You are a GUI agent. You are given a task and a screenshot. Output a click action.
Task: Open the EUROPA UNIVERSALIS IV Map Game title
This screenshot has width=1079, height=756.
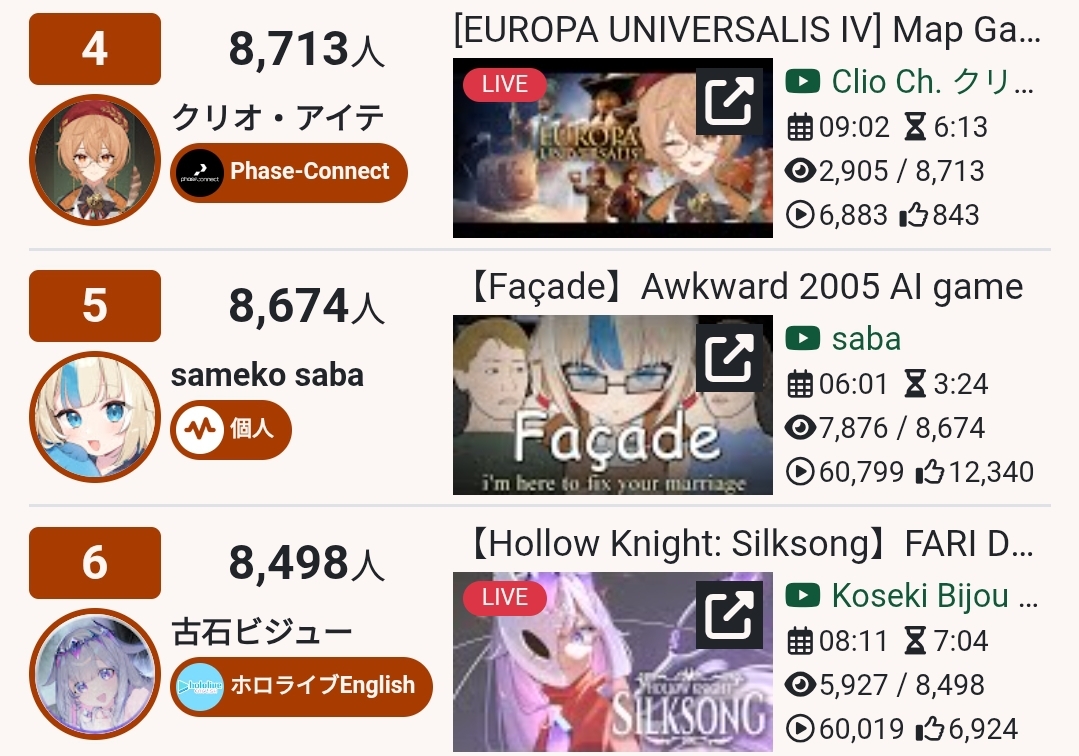(x=747, y=30)
